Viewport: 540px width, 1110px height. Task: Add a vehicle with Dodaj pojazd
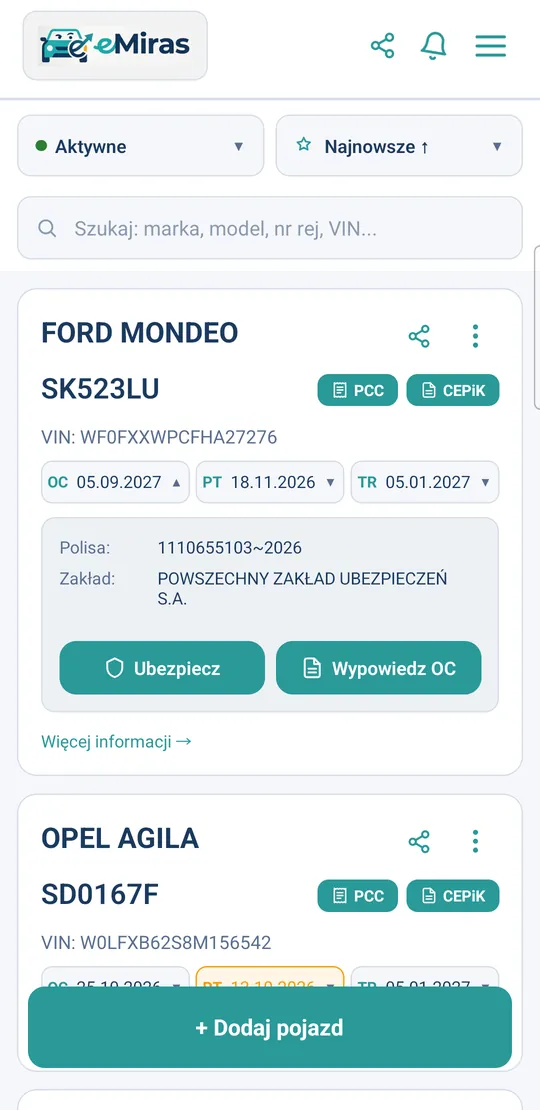tap(270, 1027)
